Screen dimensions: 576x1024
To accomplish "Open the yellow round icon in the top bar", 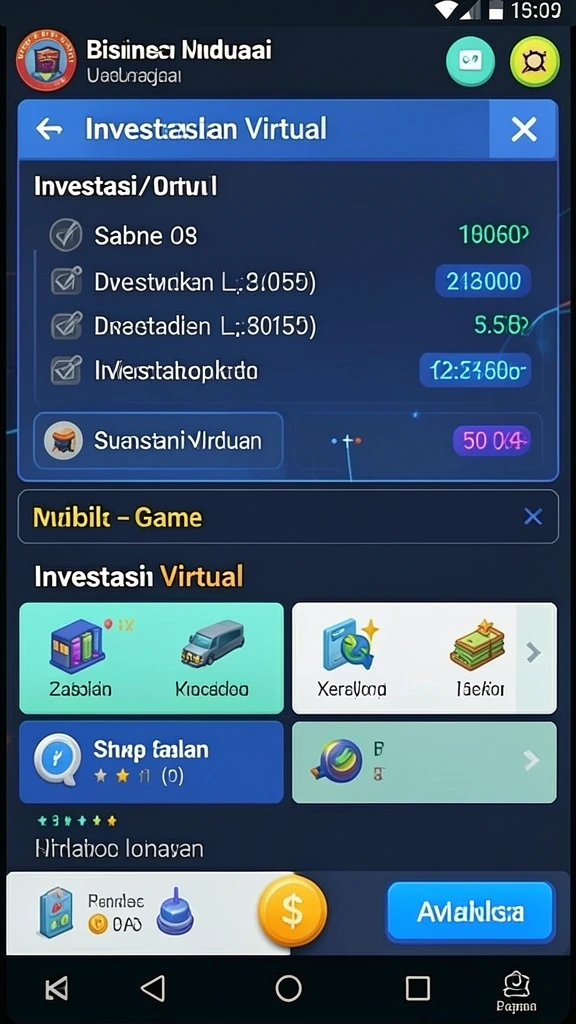I will click(x=535, y=62).
